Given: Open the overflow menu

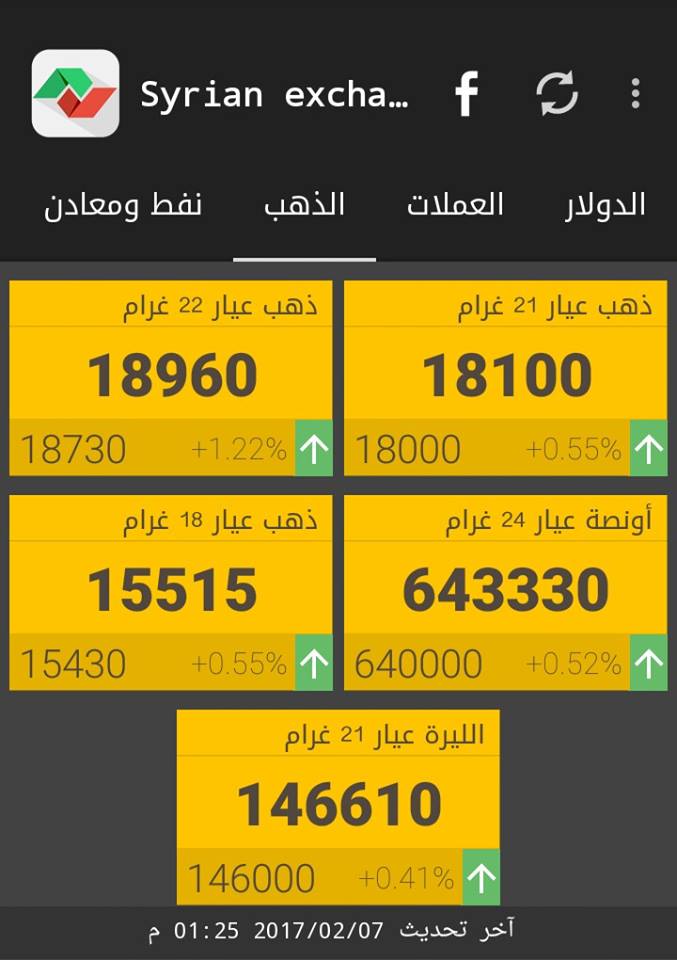Looking at the screenshot, I should (x=635, y=94).
